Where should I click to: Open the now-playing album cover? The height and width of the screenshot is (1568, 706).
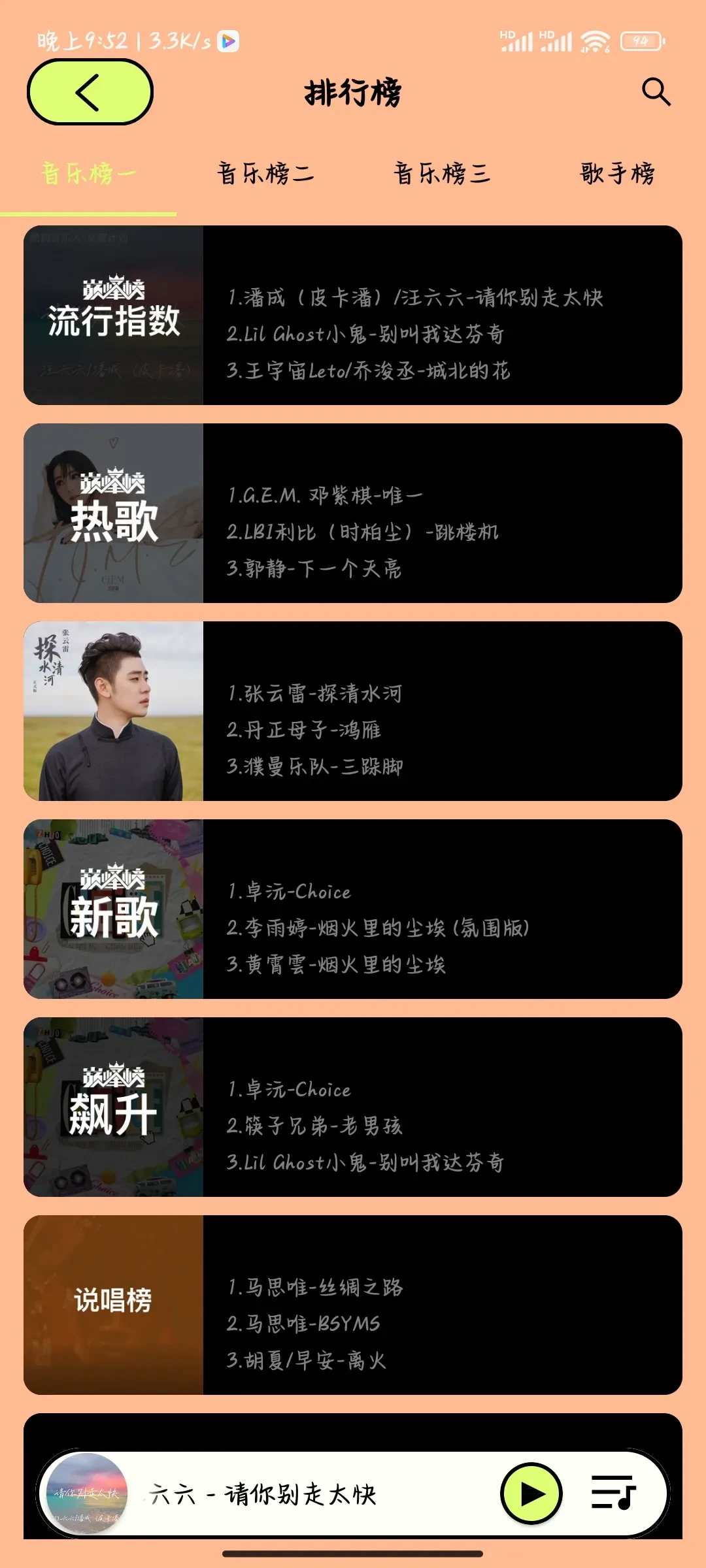87,1494
